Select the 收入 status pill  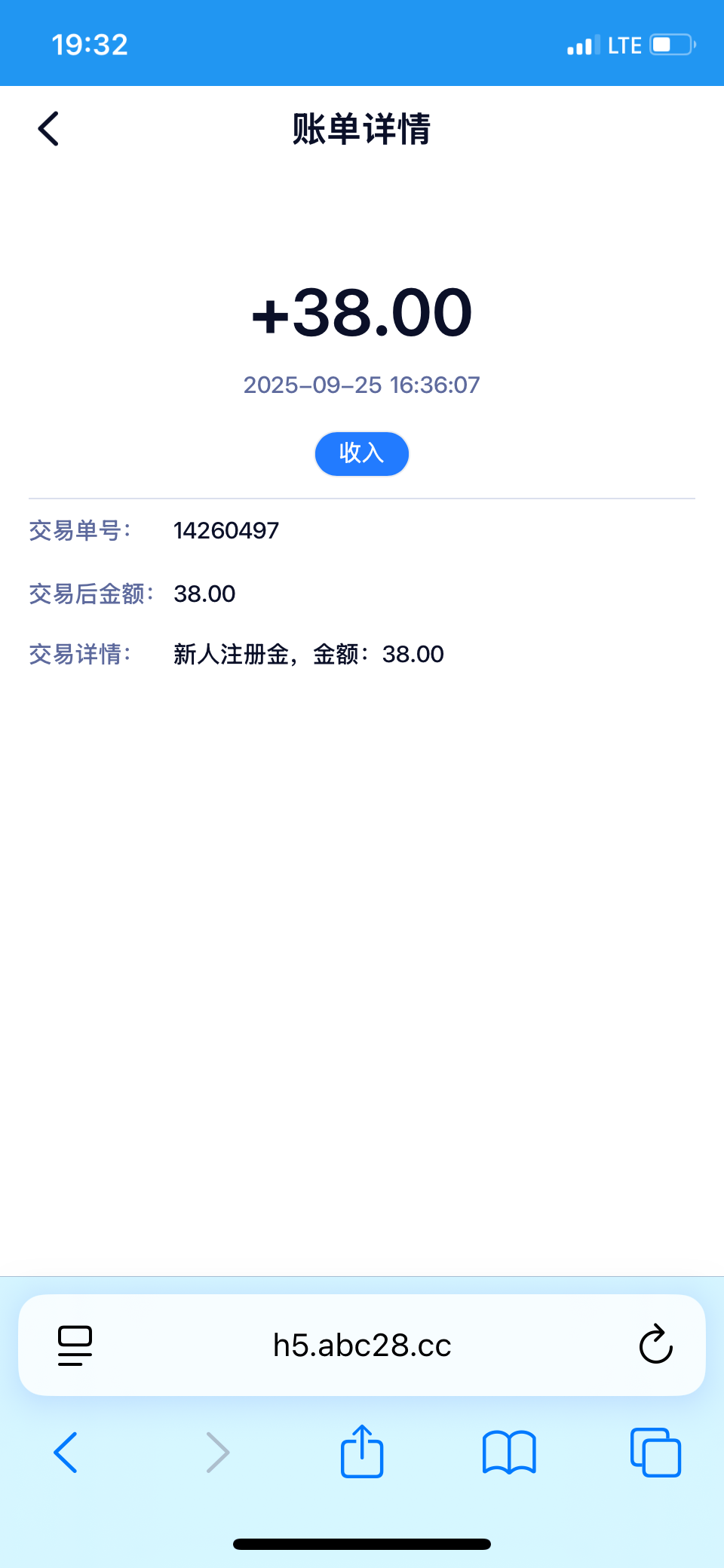(361, 453)
